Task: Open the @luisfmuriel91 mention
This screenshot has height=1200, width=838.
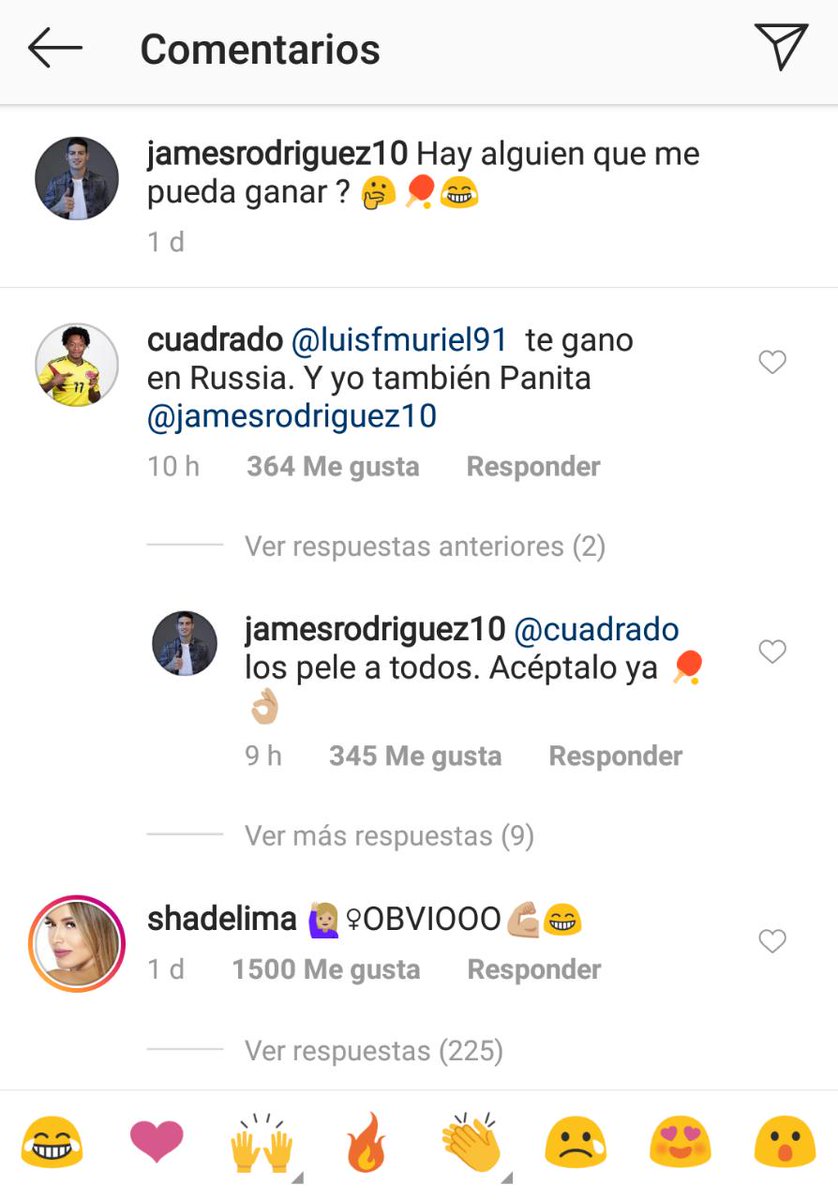Action: [x=399, y=340]
